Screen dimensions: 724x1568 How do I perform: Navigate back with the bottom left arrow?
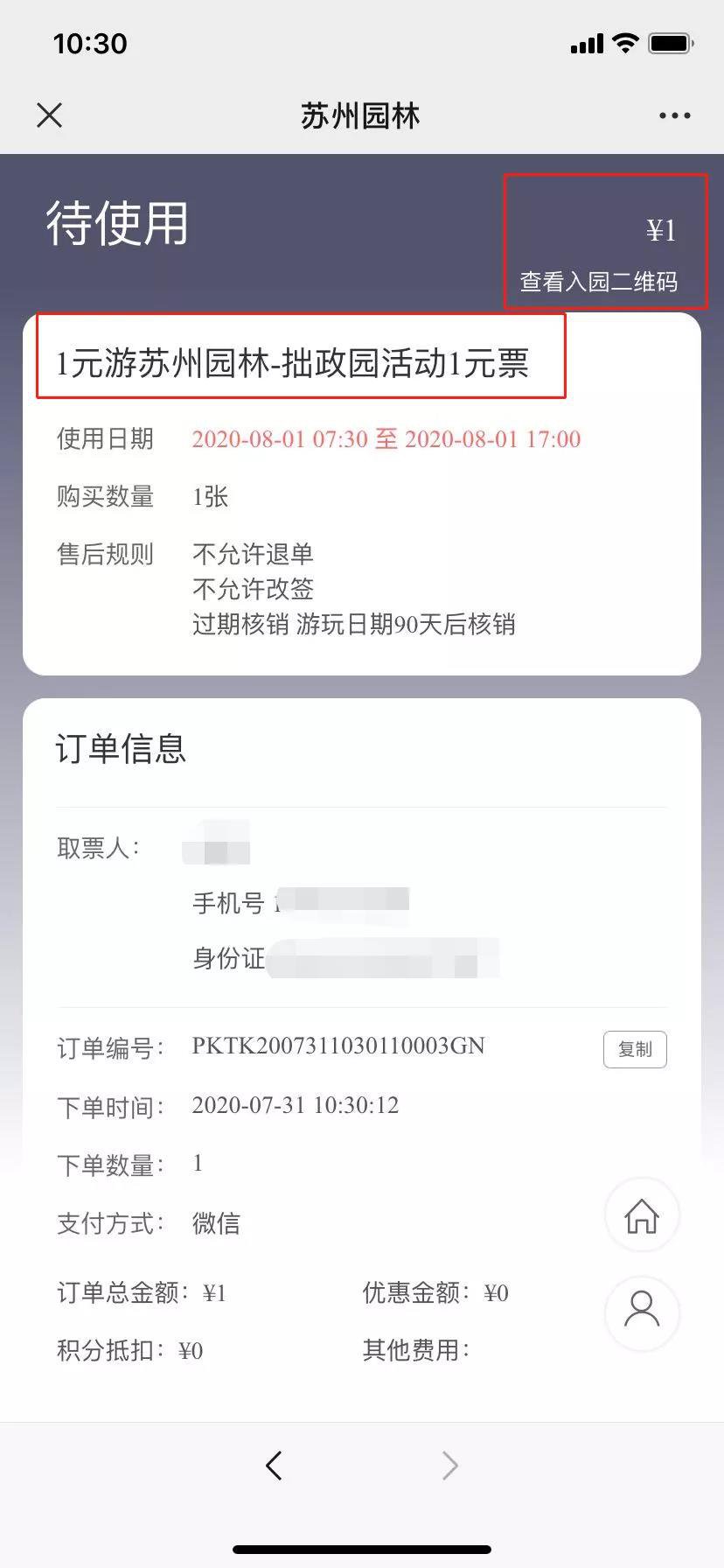pos(274,1465)
